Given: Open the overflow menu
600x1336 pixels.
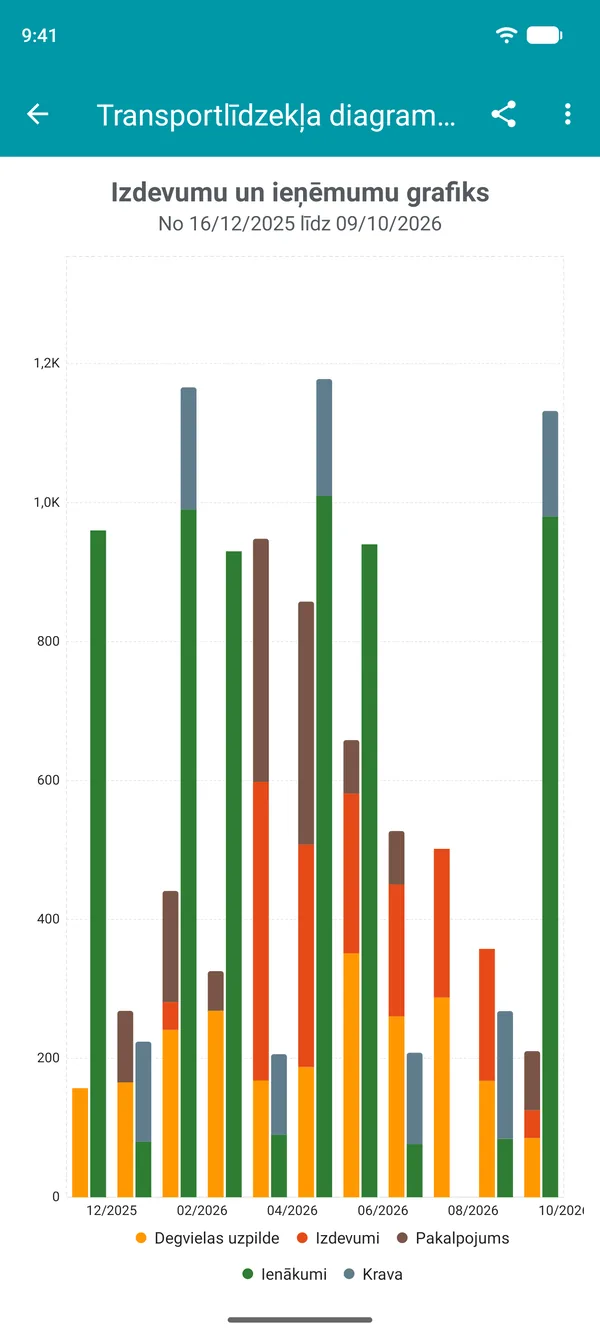Looking at the screenshot, I should (568, 114).
